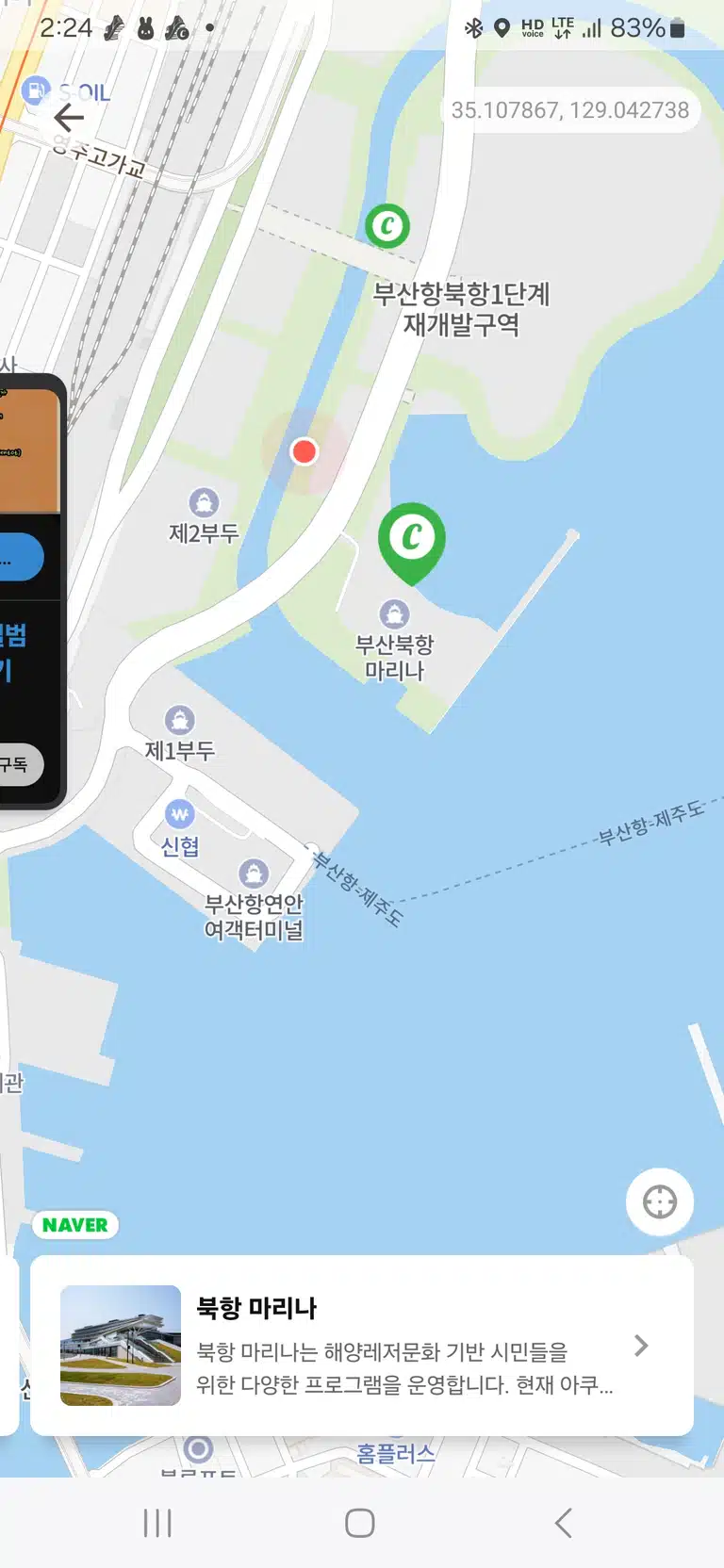
Task: Tap the 제2부두 ferry marker
Action: click(x=204, y=502)
